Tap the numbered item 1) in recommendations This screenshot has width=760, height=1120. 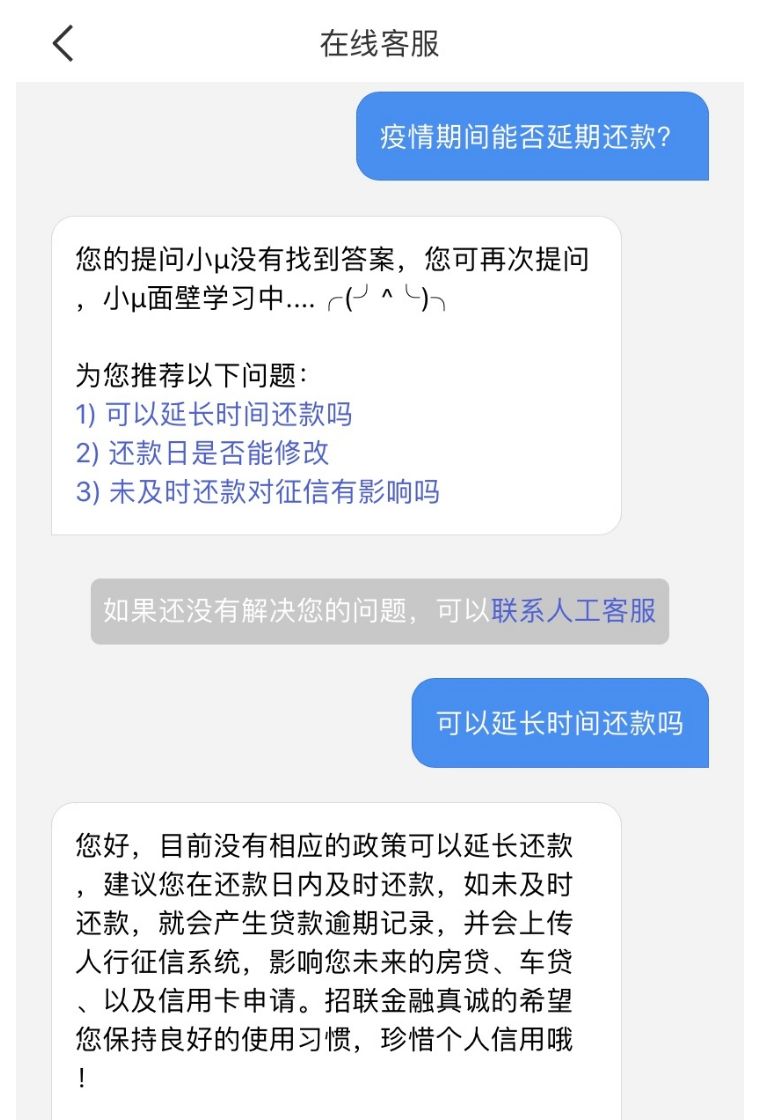tap(85, 414)
